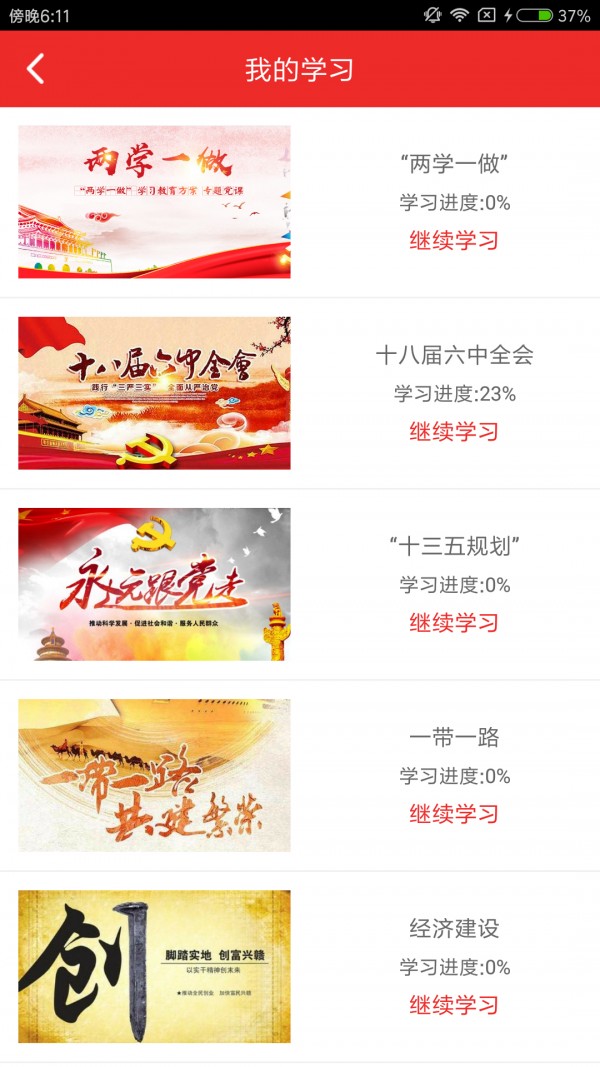
Task: Continue the 经济建设 course
Action: click(454, 1005)
